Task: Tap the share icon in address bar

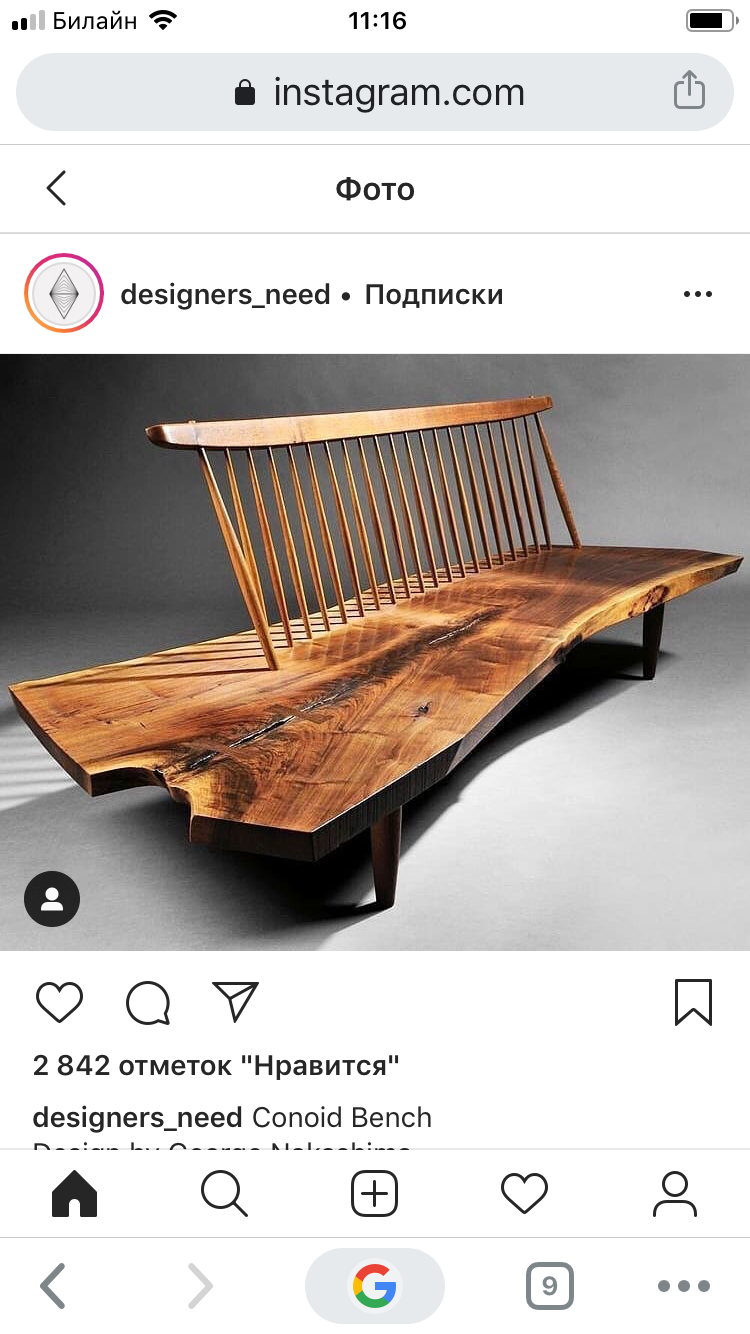Action: pyautogui.click(x=689, y=91)
